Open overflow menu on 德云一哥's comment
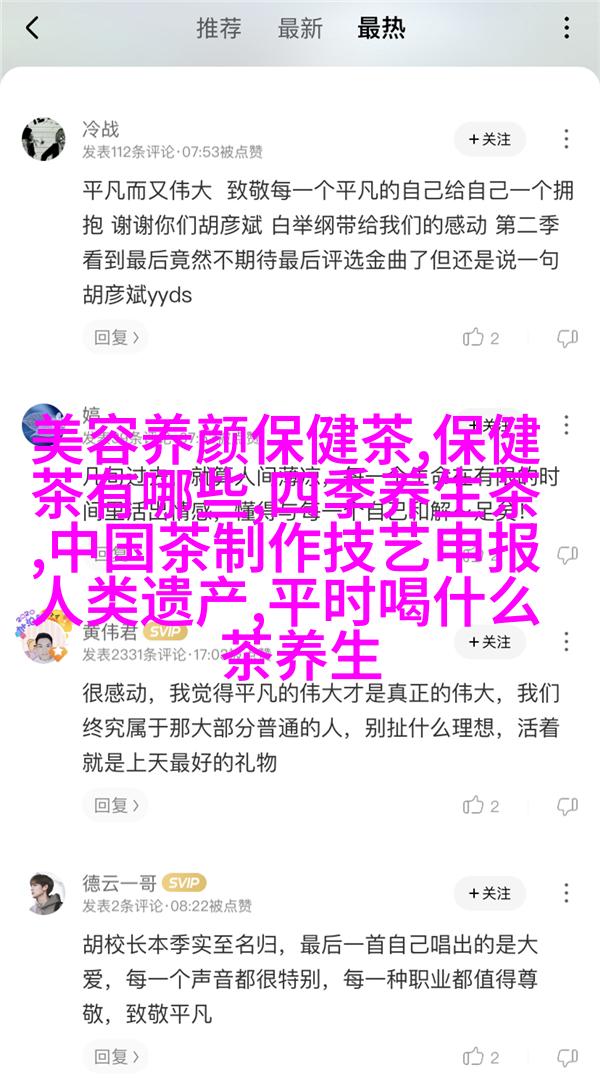The image size is (600, 1083). (x=567, y=893)
